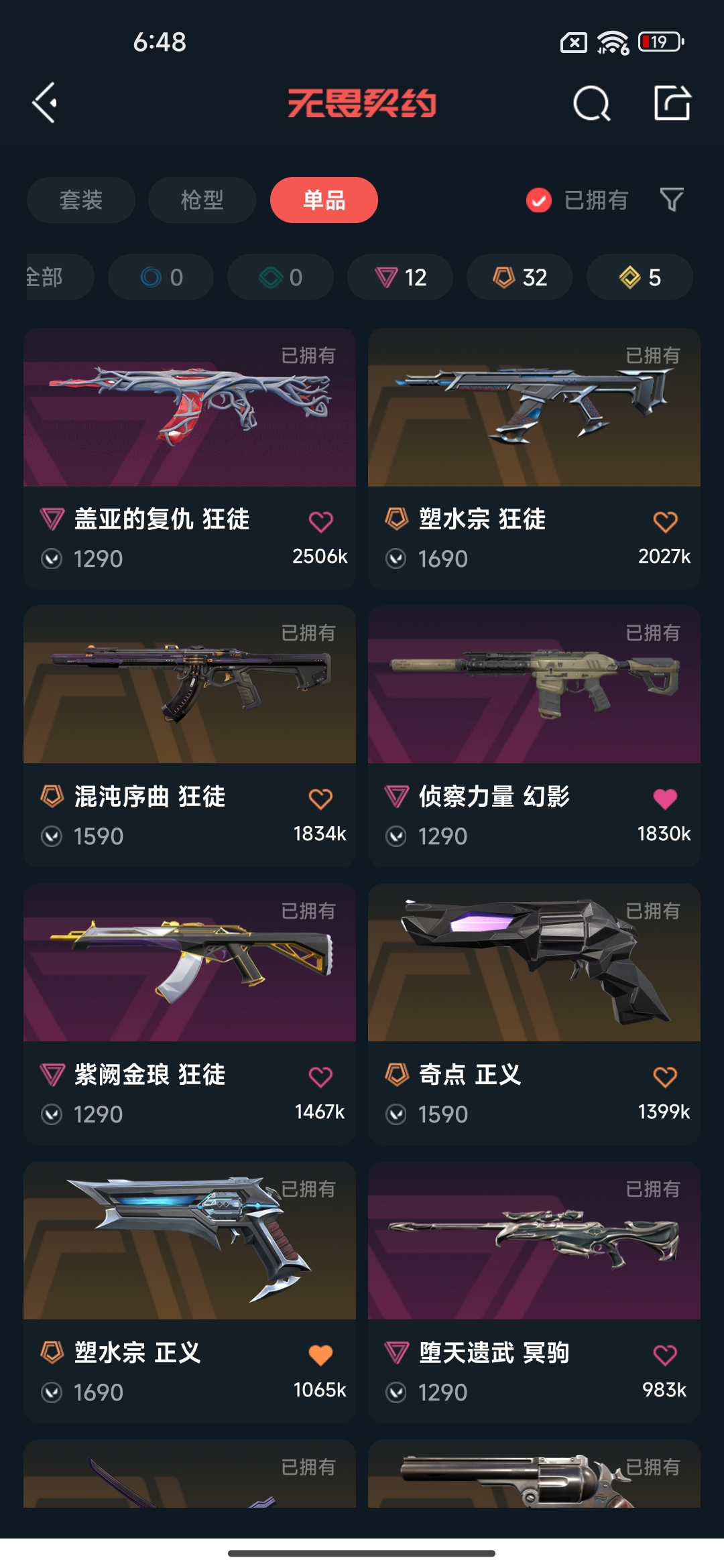
Task: Like the 奇点 正义 skin
Action: 665,1077
